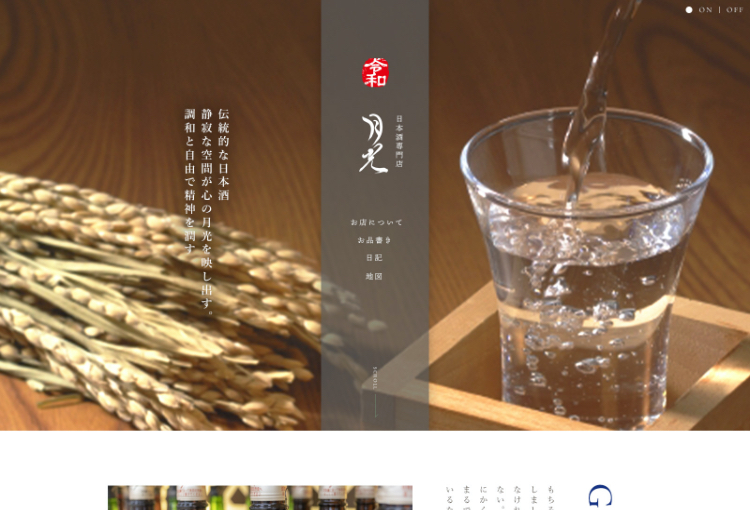750x510 pixels.
Task: Open the お店について page
Action: click(376, 222)
